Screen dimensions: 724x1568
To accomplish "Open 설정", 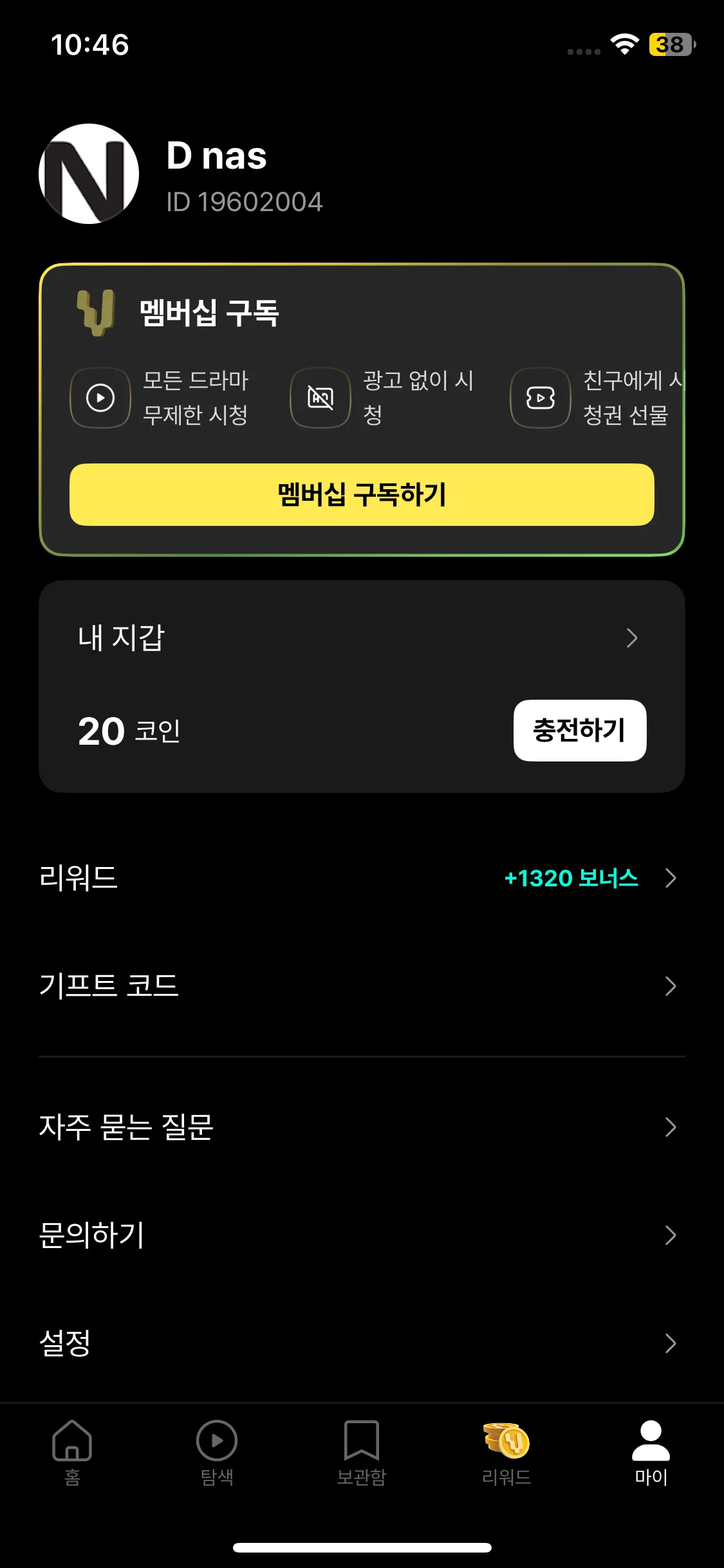I will pyautogui.click(x=360, y=1343).
